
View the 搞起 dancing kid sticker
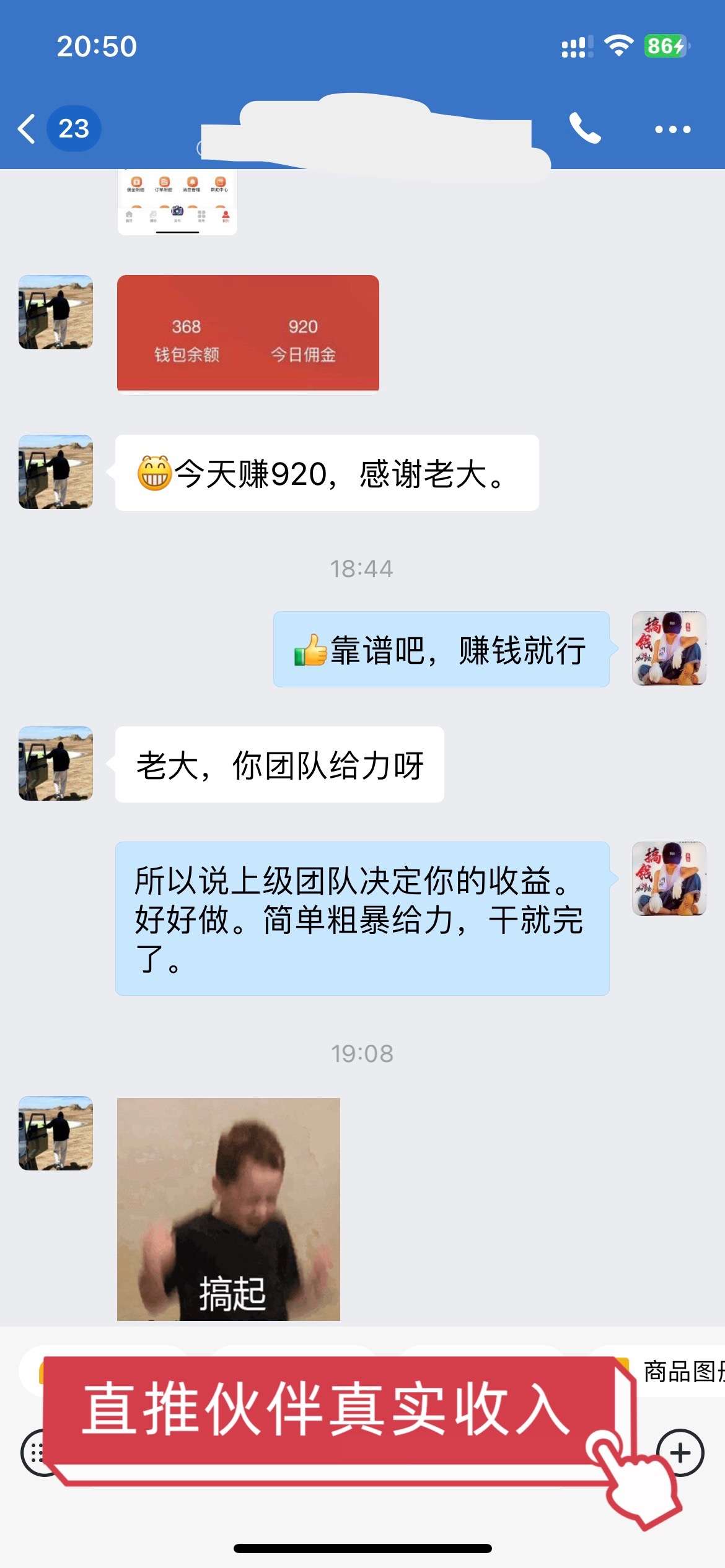tap(228, 1209)
